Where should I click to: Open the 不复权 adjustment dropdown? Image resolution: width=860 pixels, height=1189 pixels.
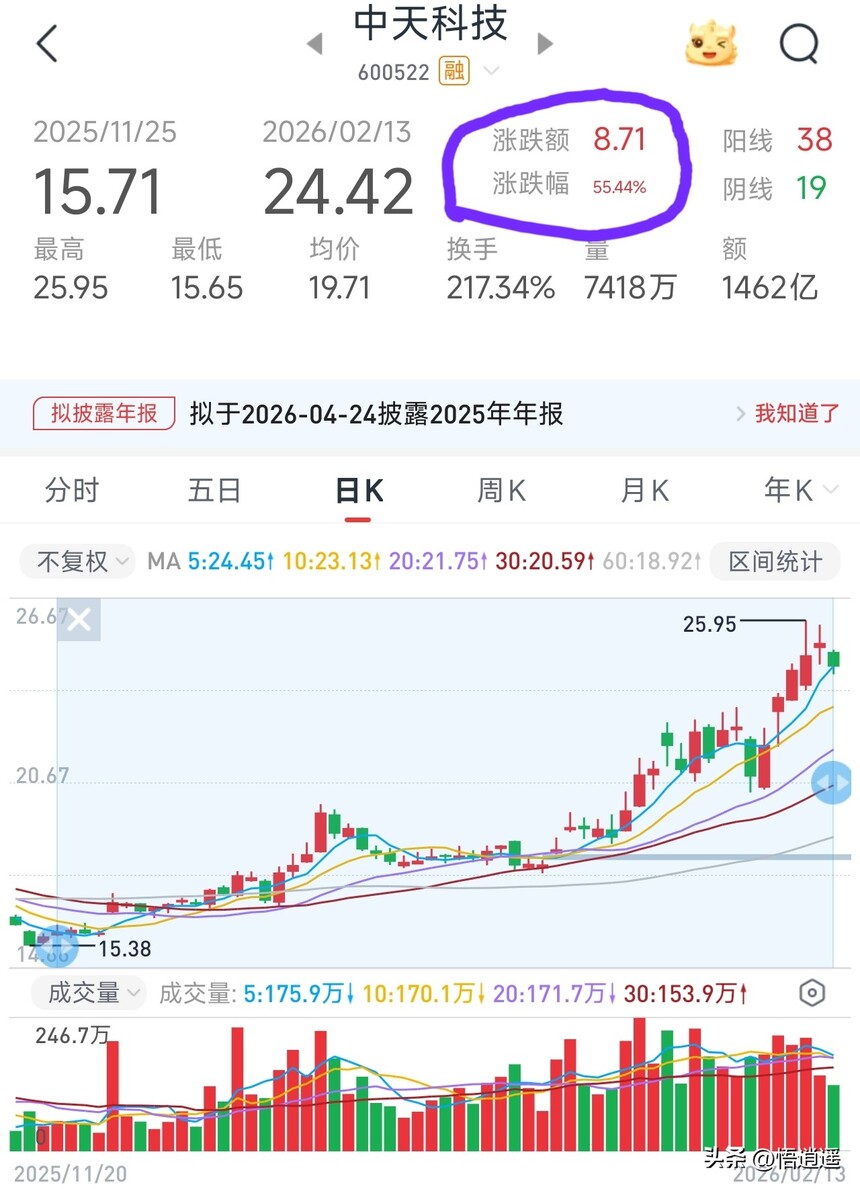point(83,562)
